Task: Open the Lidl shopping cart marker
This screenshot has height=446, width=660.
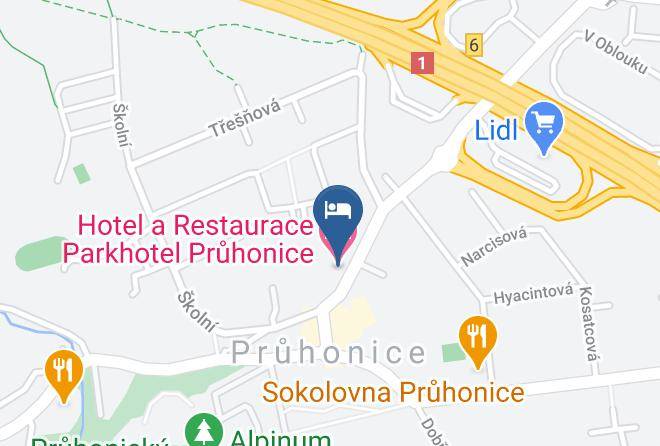Action: click(x=544, y=126)
